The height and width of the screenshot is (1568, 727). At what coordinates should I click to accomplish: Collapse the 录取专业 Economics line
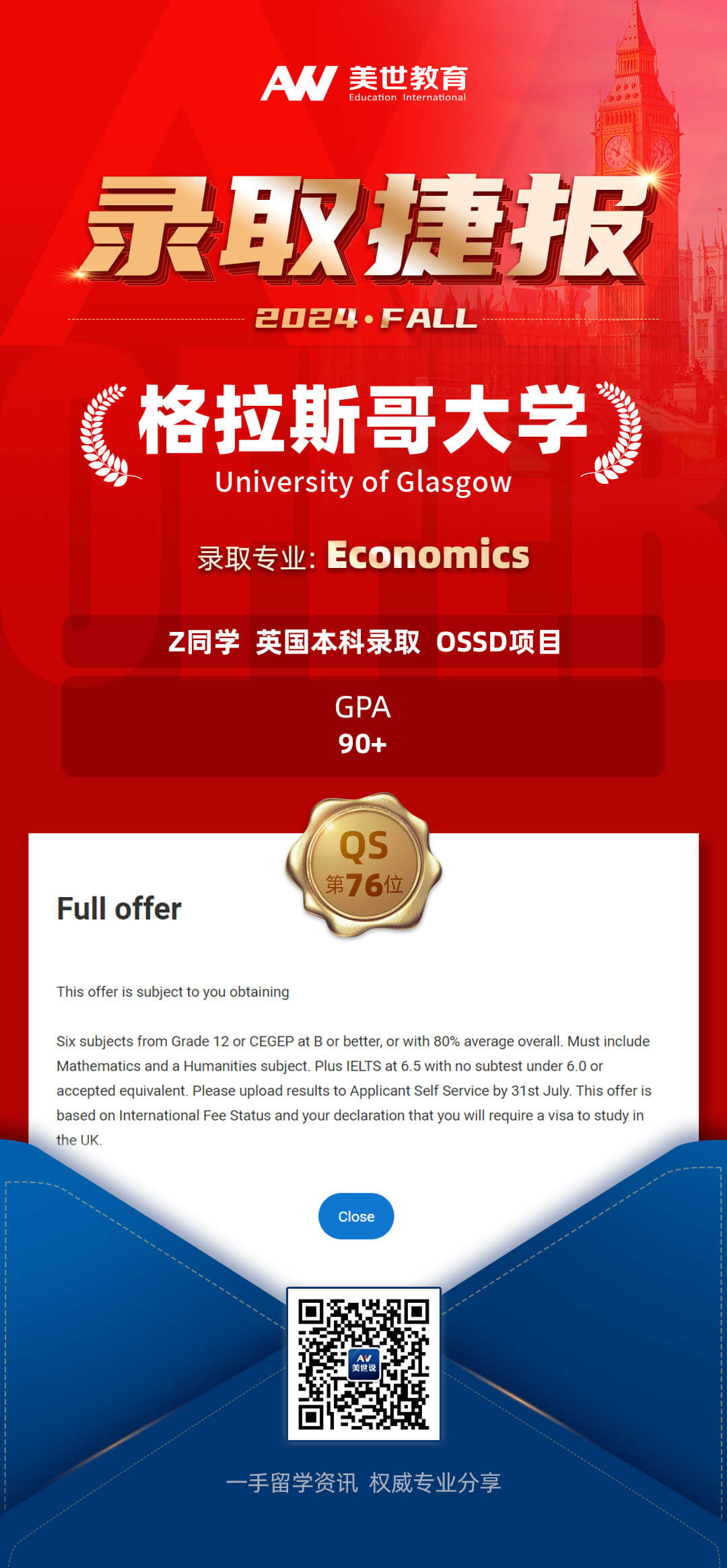(363, 555)
